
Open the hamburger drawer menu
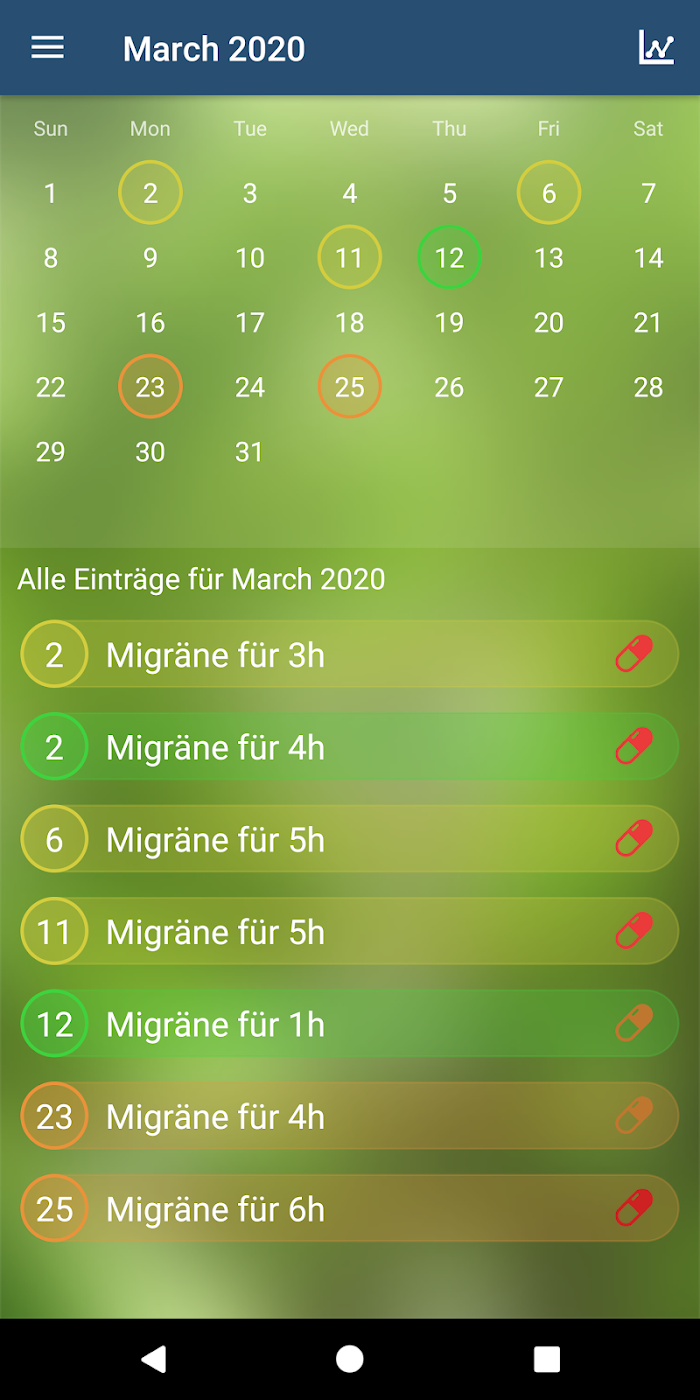48,48
